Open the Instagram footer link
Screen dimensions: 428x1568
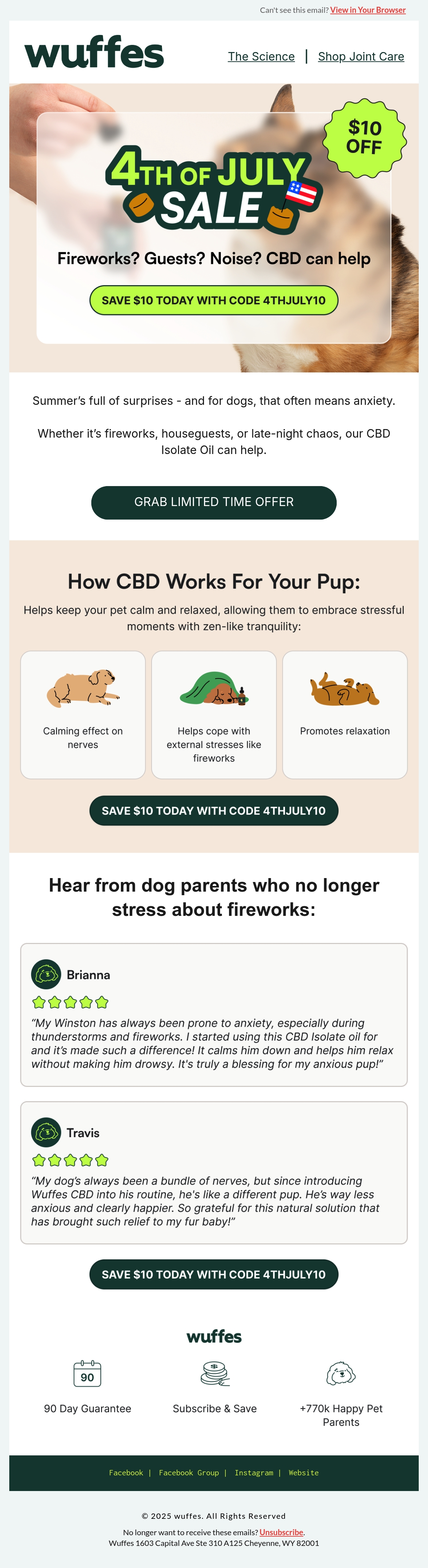pos(254,1472)
